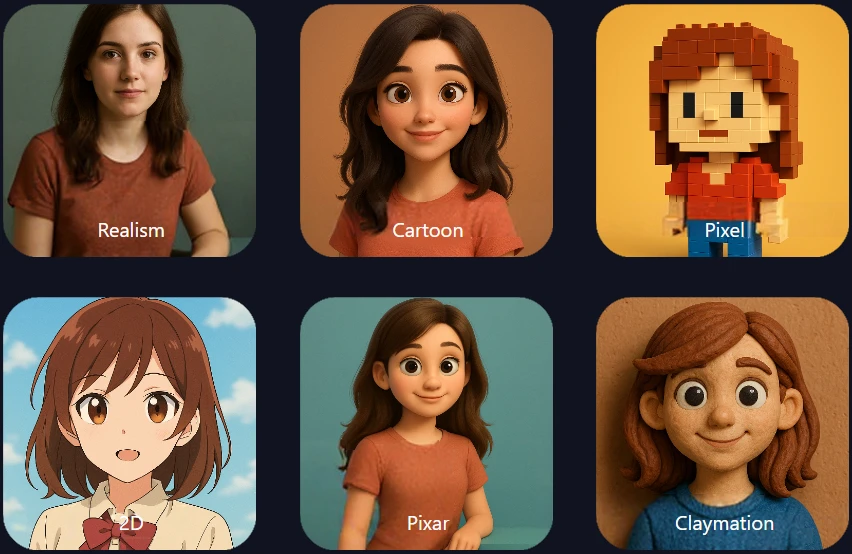Choose the Cartoon style option

pos(427,130)
